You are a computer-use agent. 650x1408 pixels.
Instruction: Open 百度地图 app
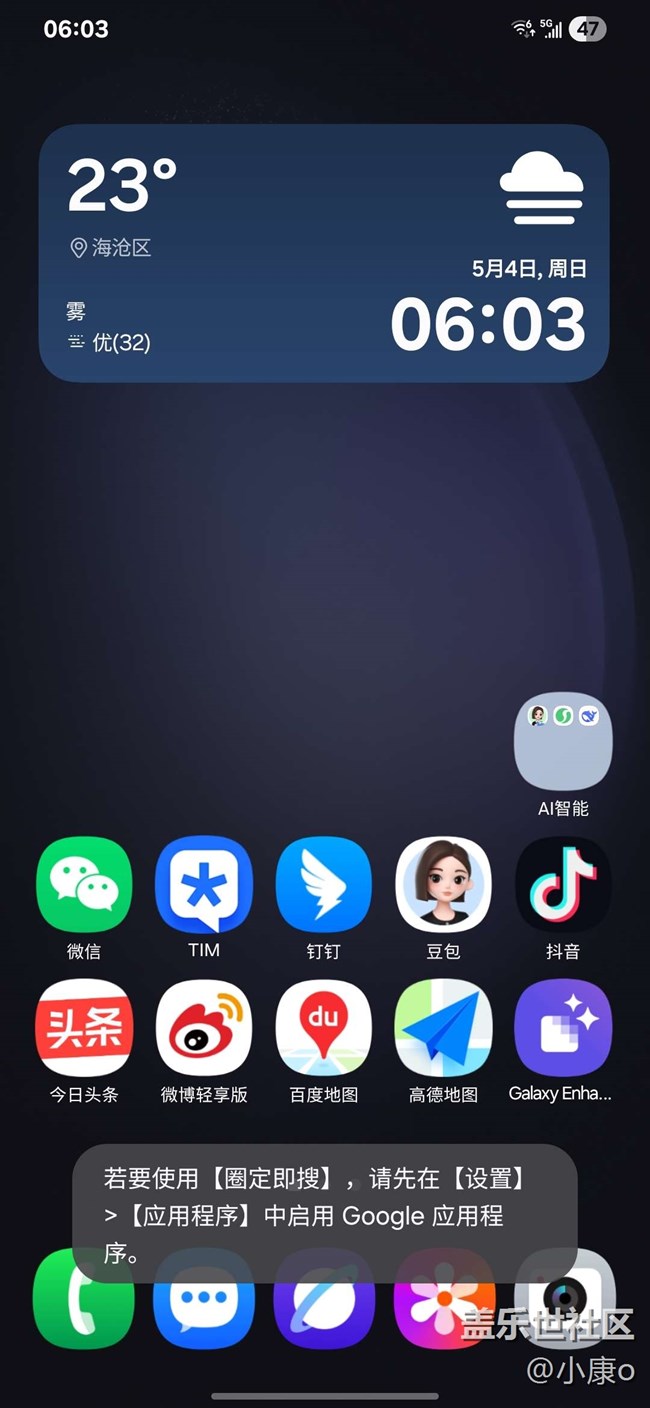coord(324,1028)
